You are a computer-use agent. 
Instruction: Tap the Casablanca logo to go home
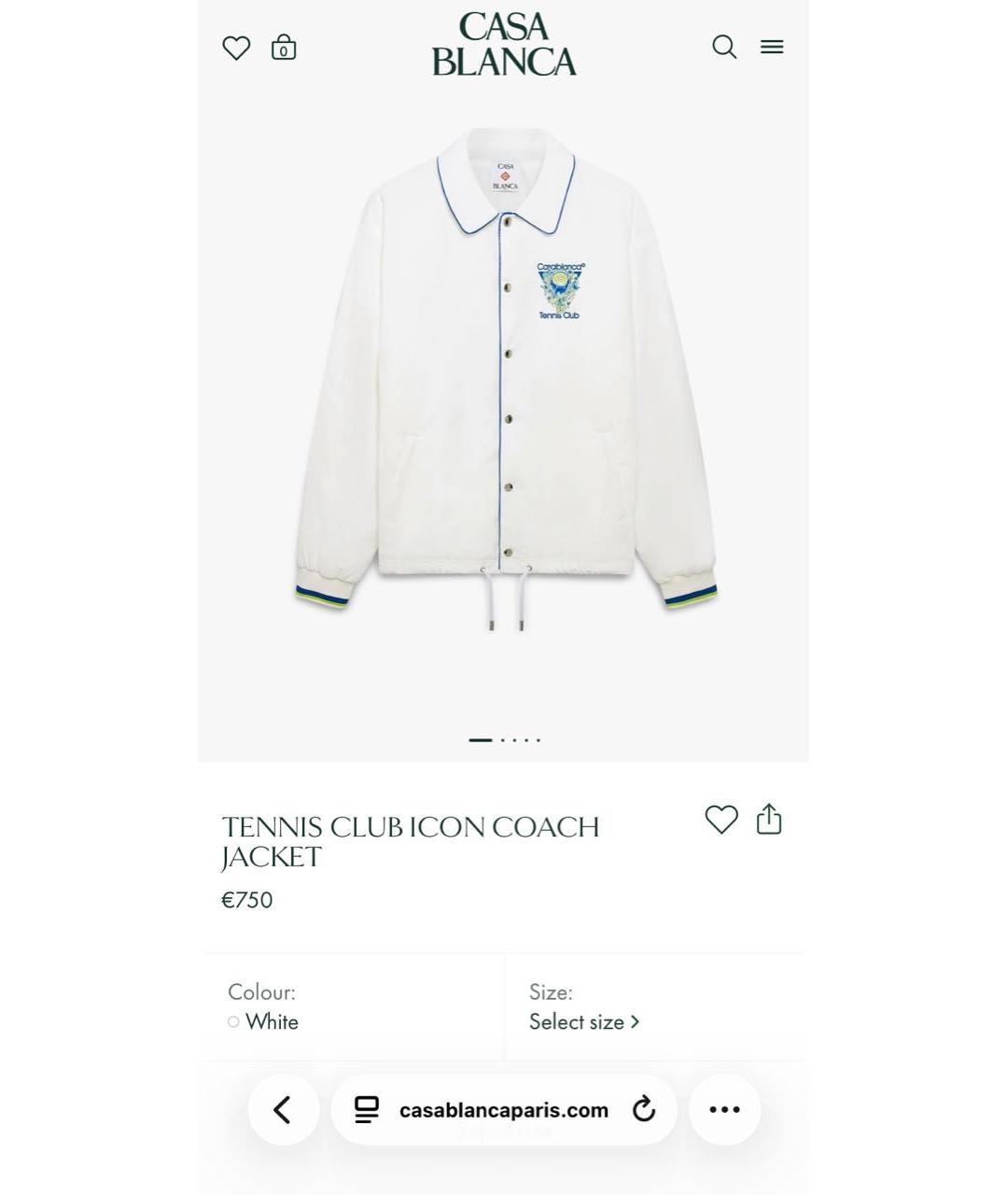coord(503,45)
